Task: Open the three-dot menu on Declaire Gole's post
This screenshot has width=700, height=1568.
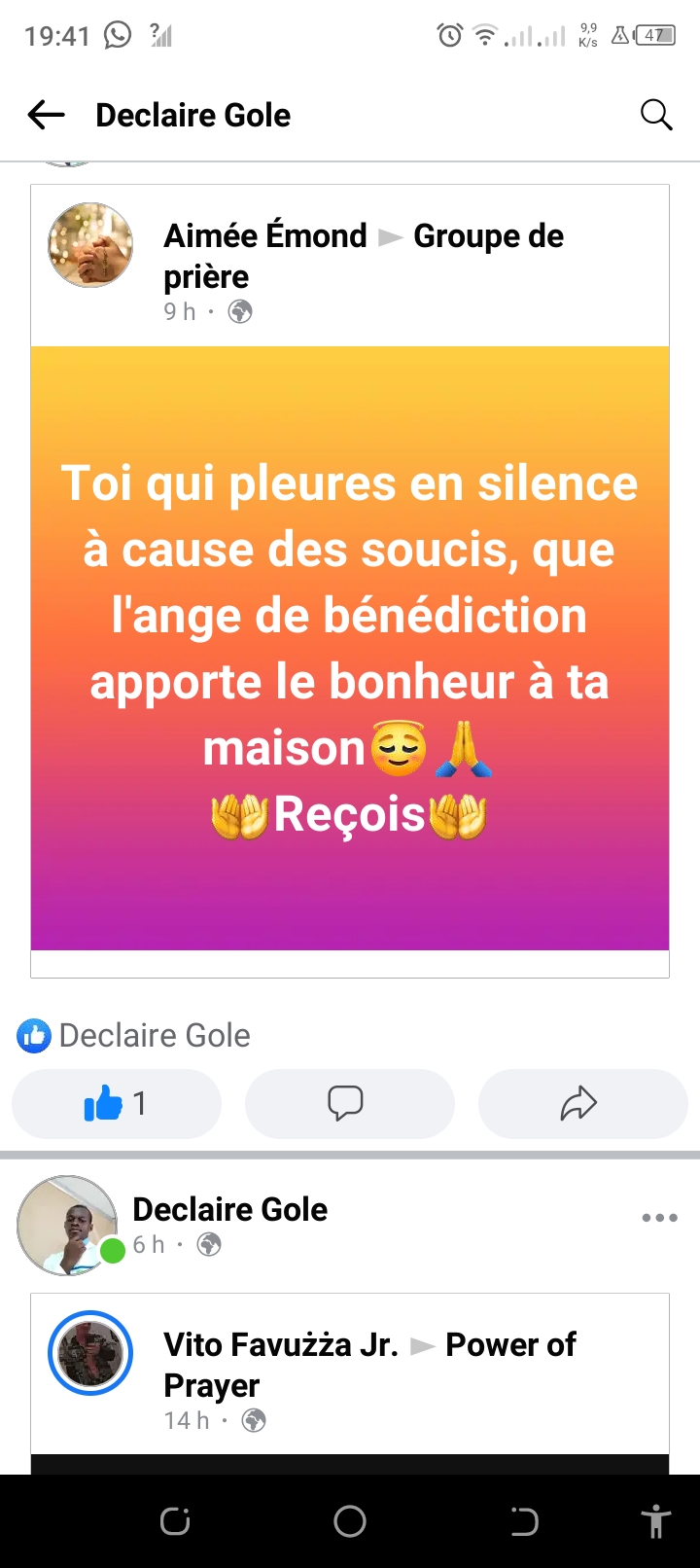Action: [x=659, y=1218]
